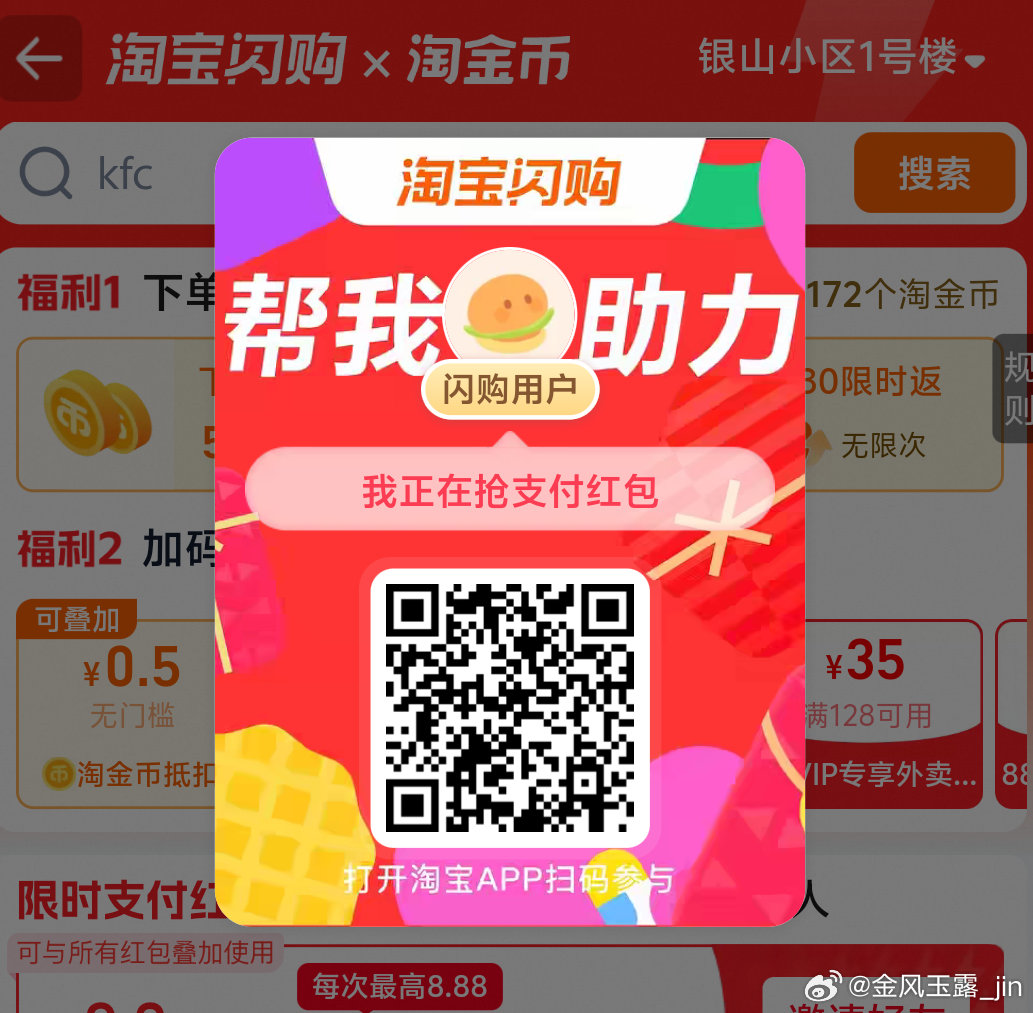Open the 规则 side tab
The image size is (1033, 1013).
1015,389
